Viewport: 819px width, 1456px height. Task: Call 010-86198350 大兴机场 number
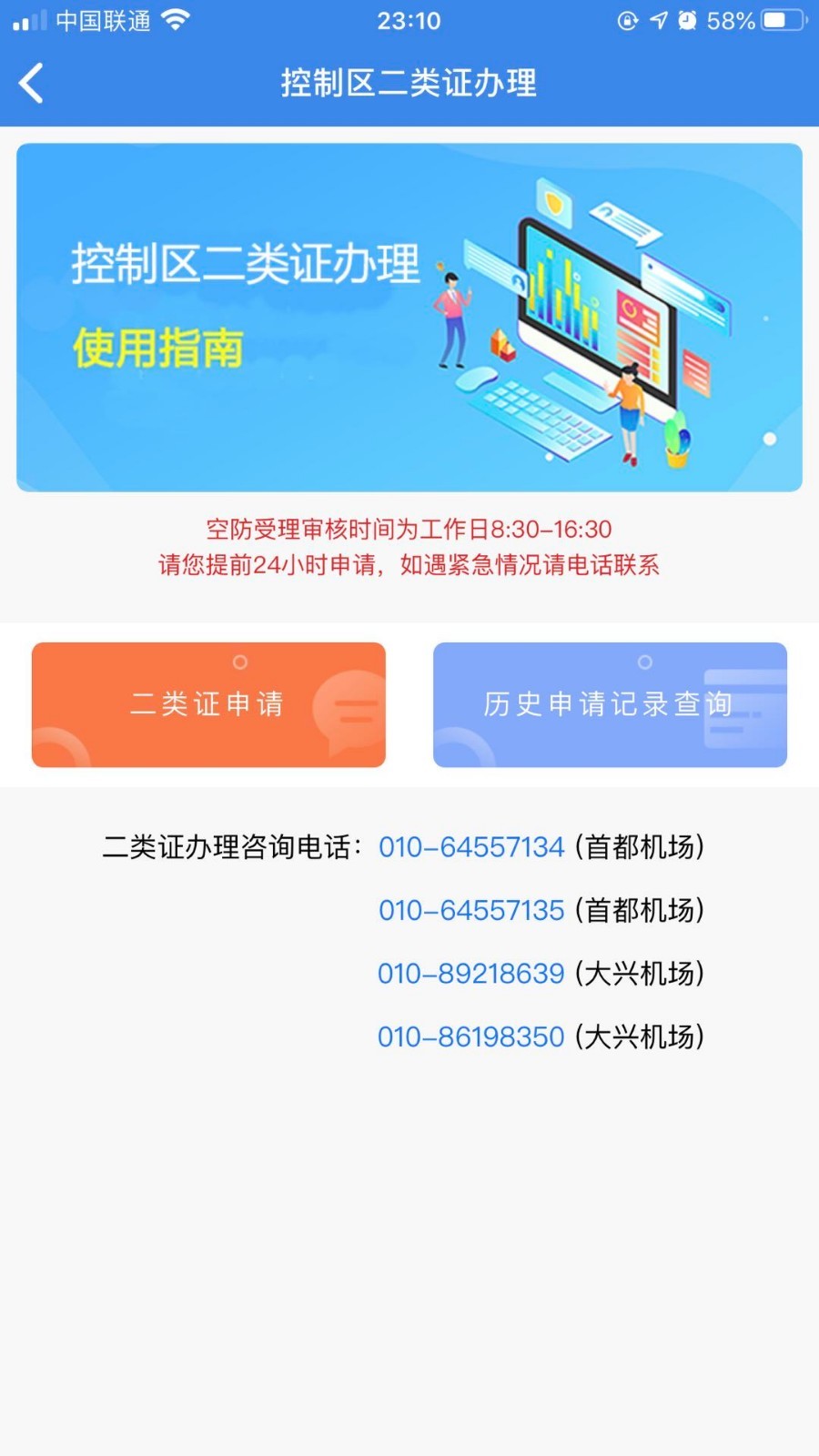pos(470,1036)
